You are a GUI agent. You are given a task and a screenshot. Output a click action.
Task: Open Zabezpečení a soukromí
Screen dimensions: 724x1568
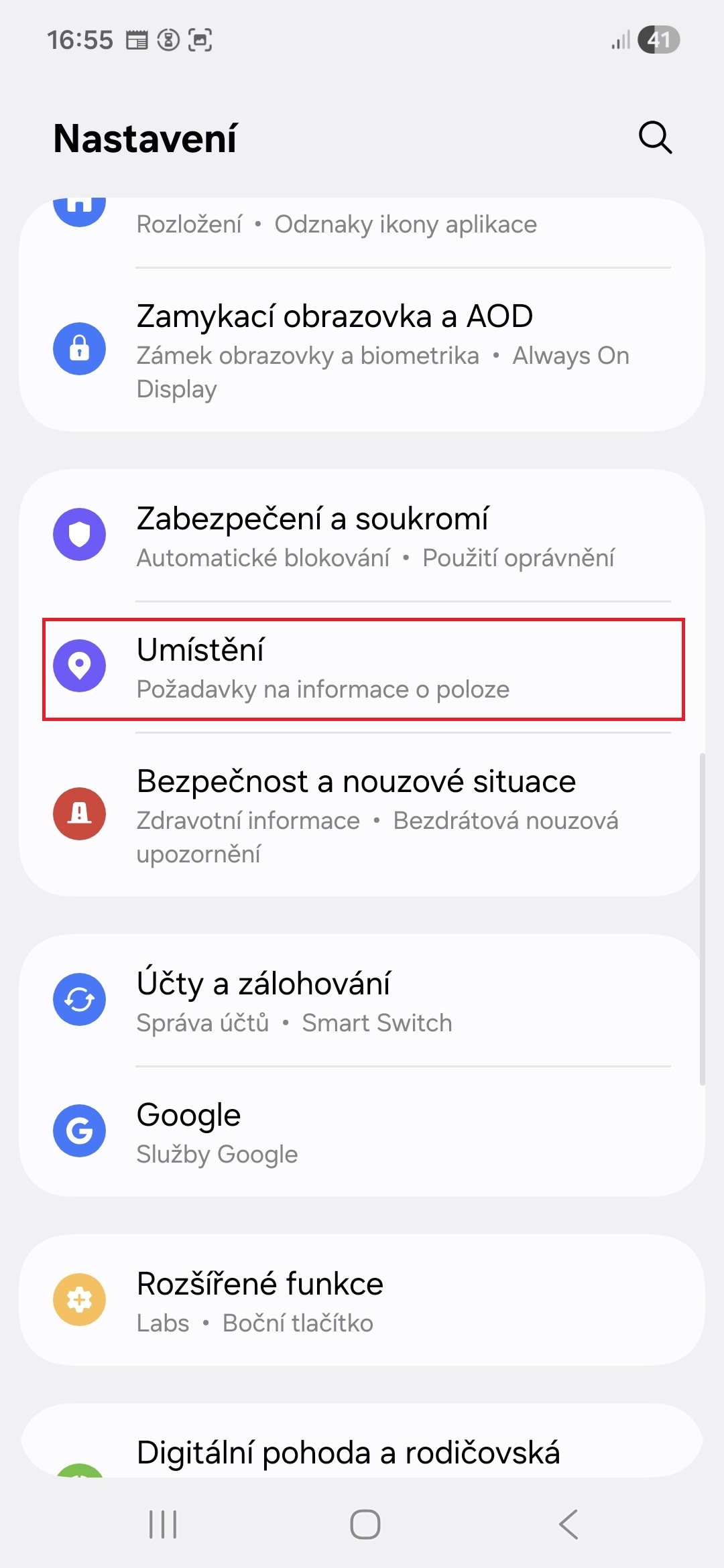click(362, 535)
